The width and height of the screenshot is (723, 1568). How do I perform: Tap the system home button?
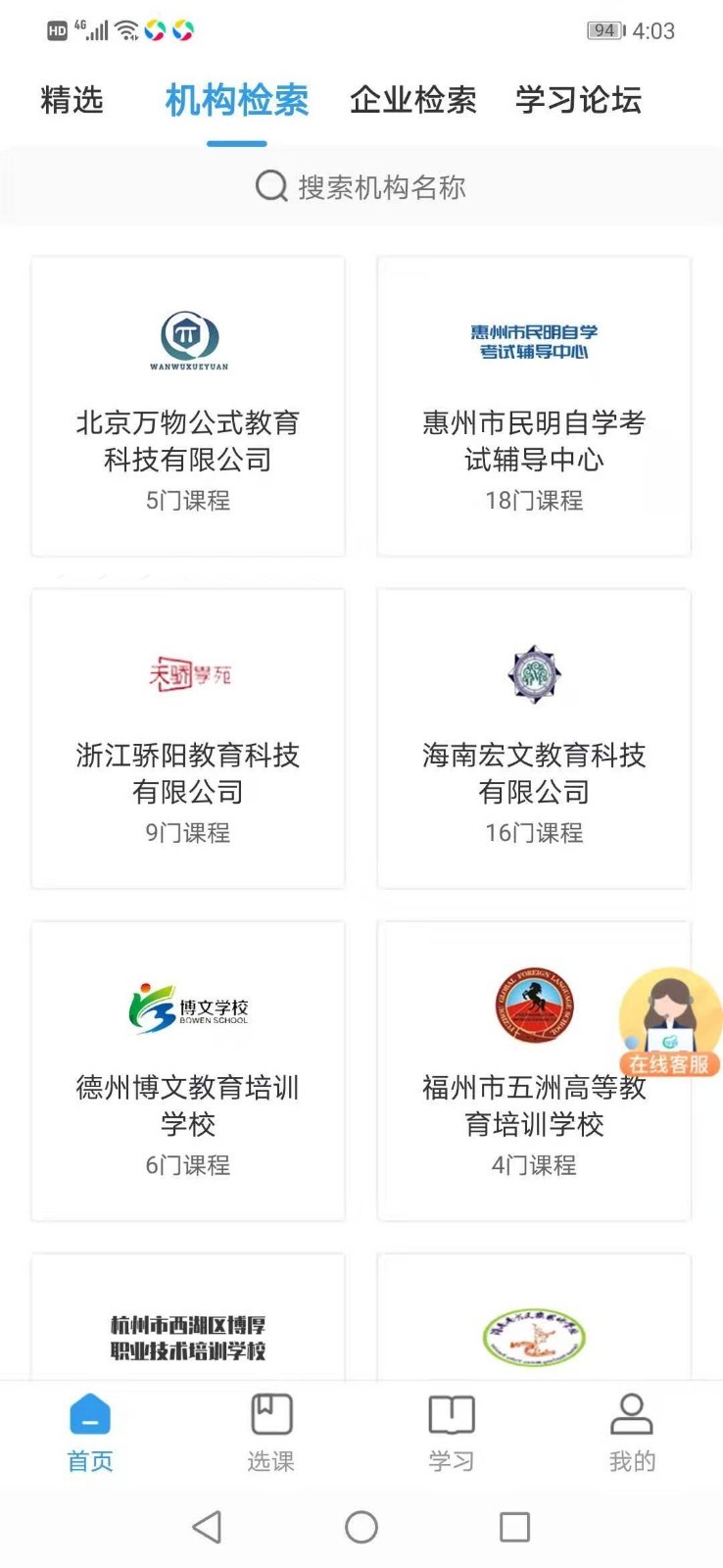(361, 1527)
